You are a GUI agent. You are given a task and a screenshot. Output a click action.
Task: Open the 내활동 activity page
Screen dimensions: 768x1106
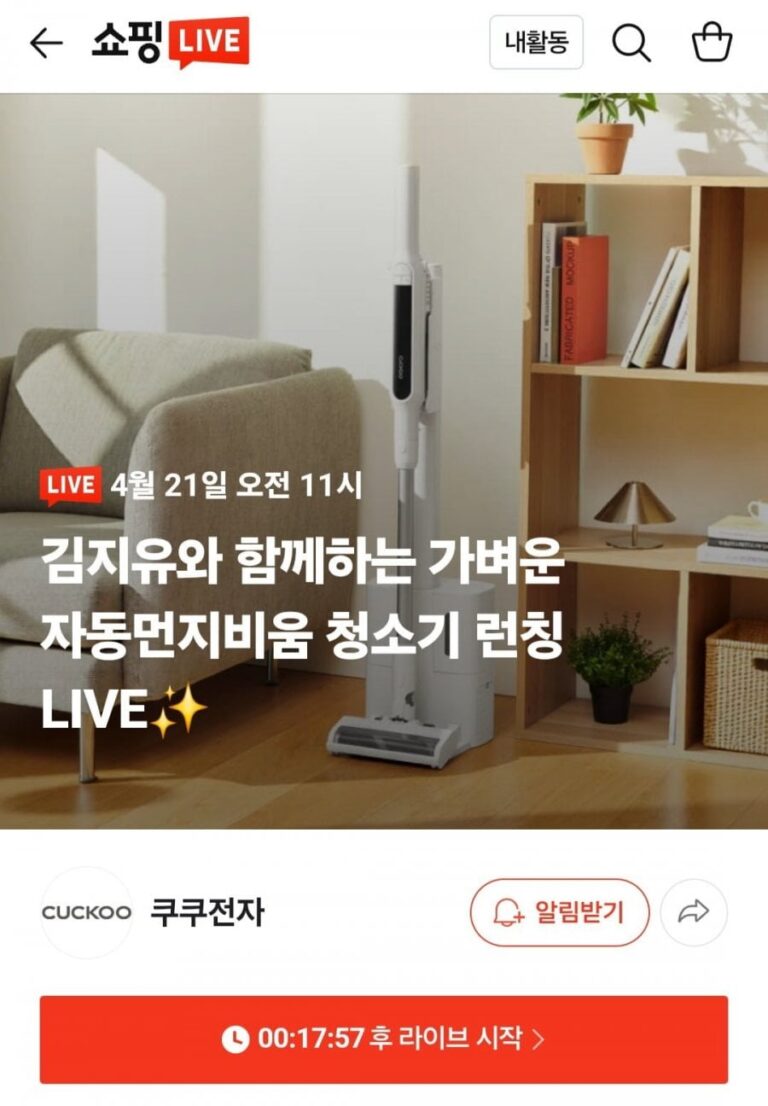click(x=536, y=43)
